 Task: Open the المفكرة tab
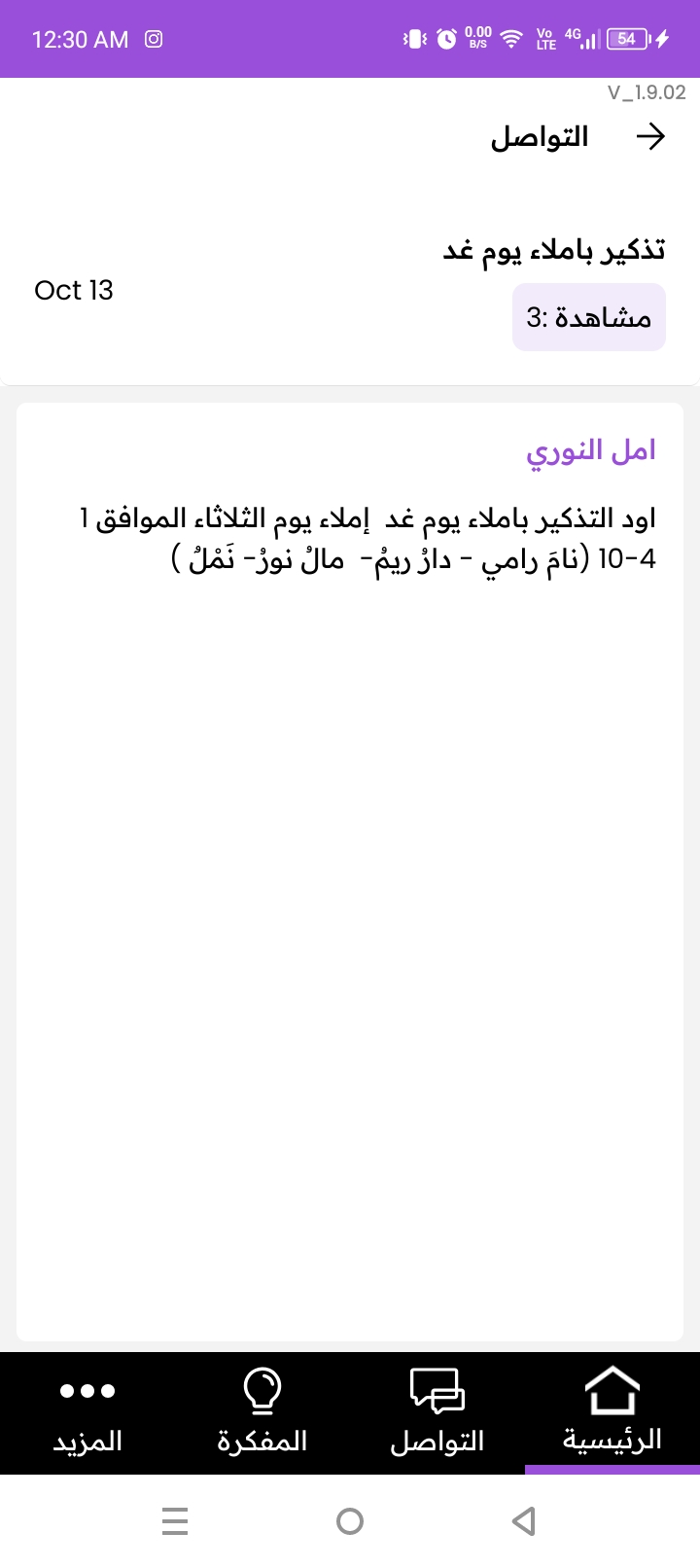tap(262, 1412)
